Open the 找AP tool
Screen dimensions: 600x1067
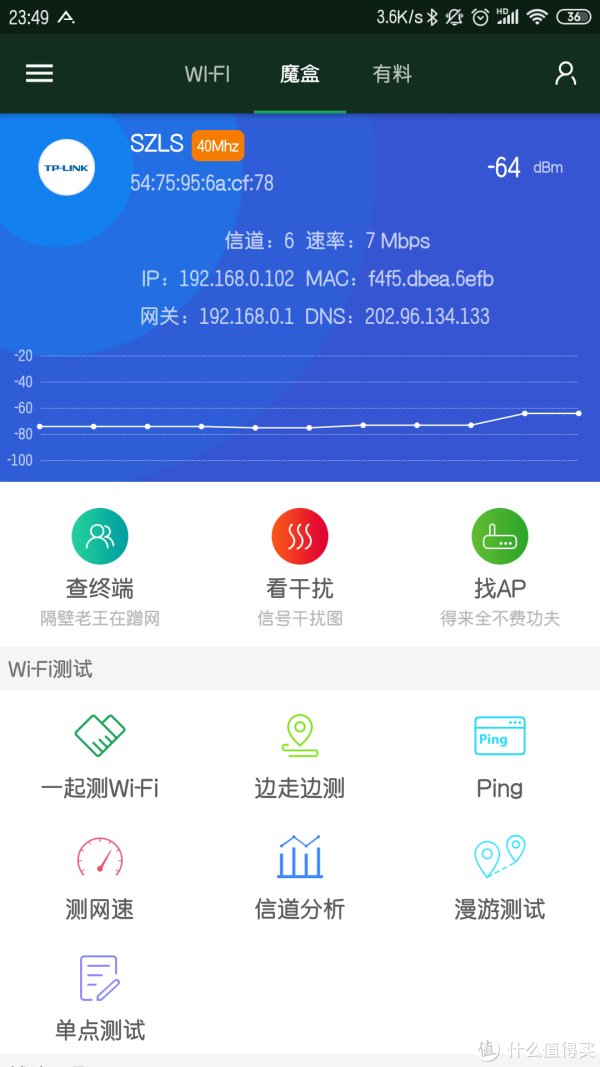(x=500, y=566)
